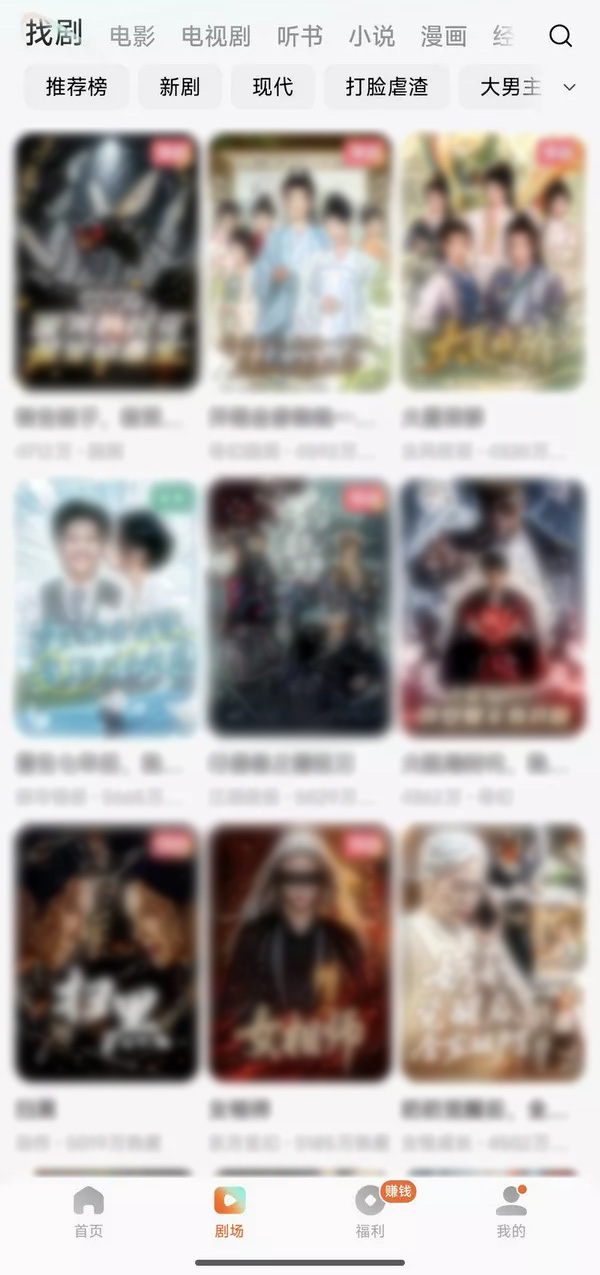Filter dramas by 打脸虐渣
This screenshot has height=1275, width=600.
[x=387, y=87]
